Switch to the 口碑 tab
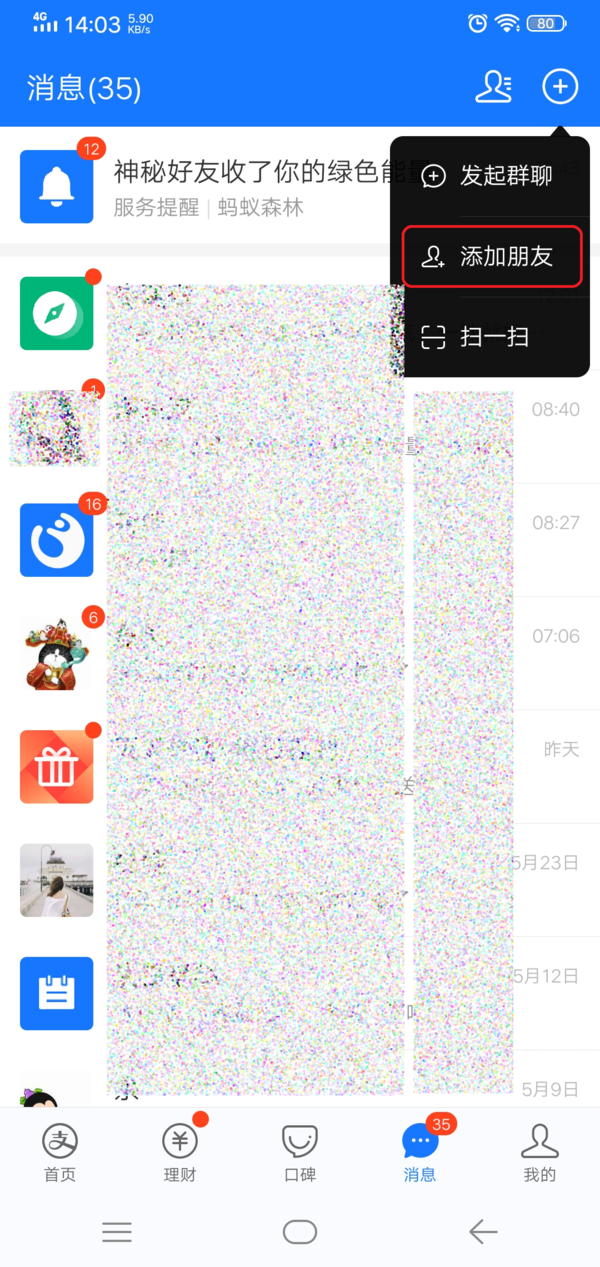 [300, 1152]
